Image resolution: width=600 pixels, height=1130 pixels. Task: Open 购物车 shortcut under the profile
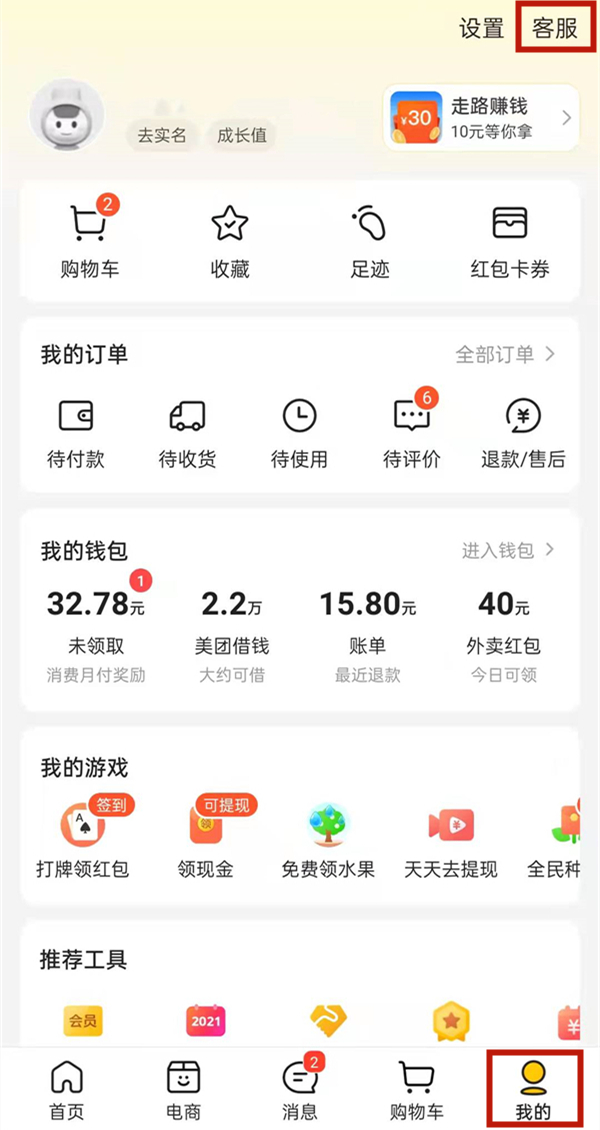[87, 240]
